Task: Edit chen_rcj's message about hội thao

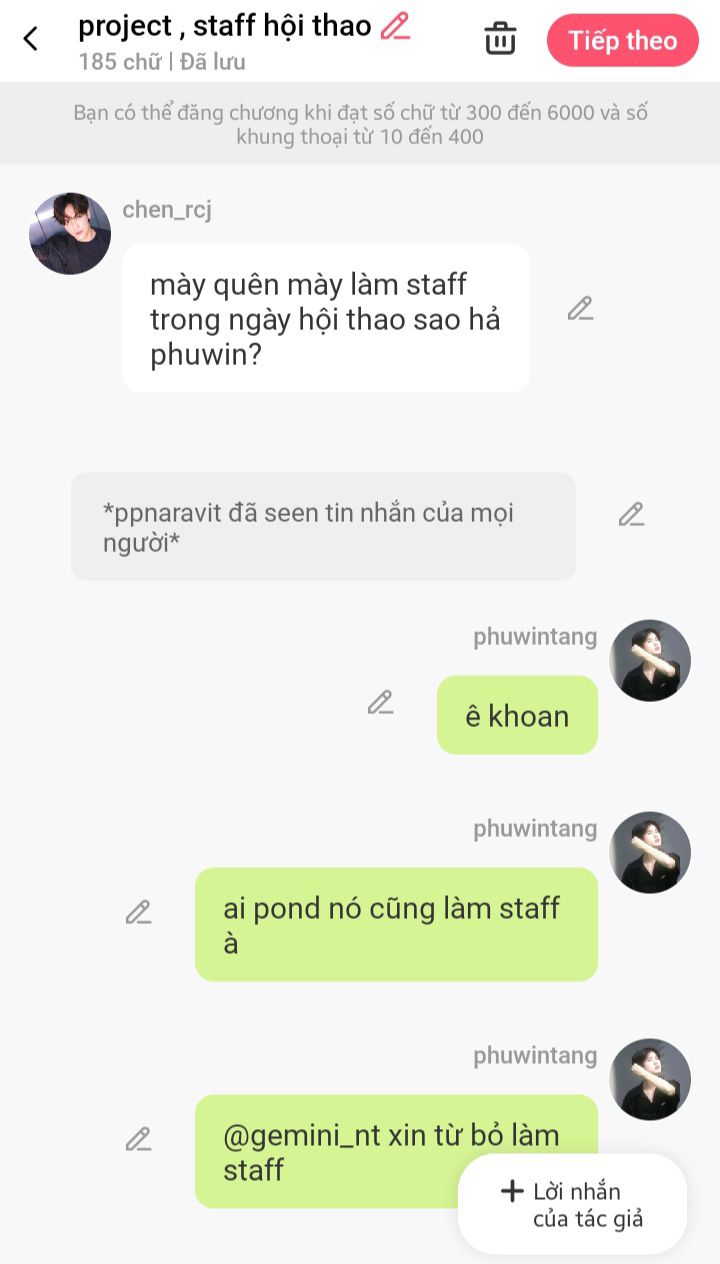Action: pos(580,309)
